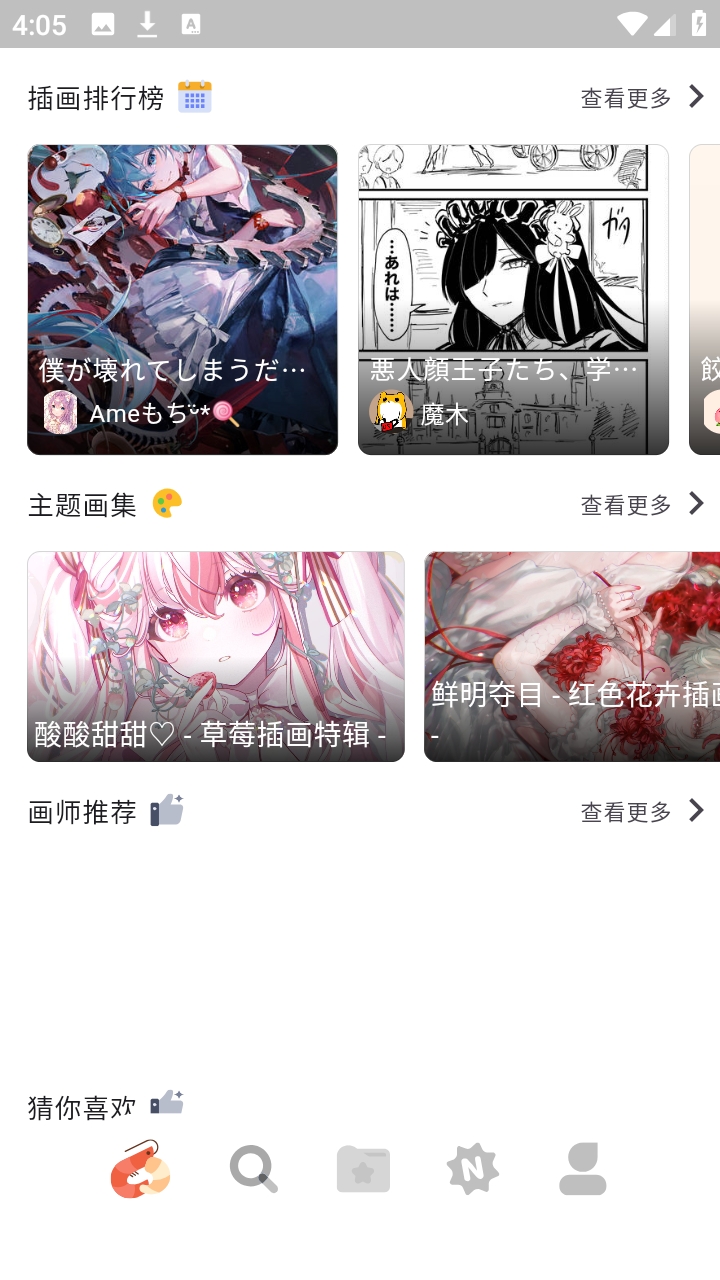Expand the chevron next to 主题画集 section

pyautogui.click(x=698, y=503)
